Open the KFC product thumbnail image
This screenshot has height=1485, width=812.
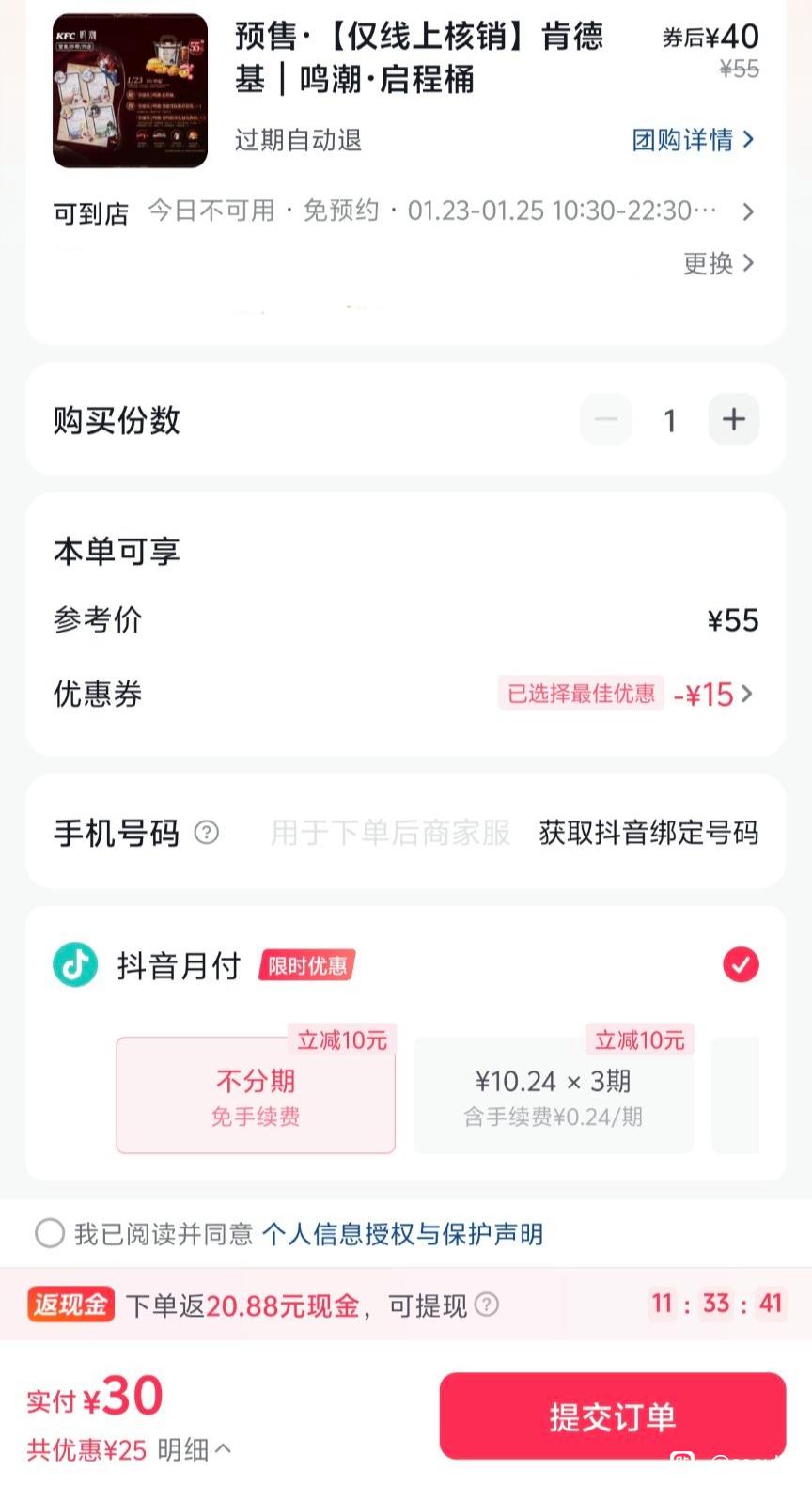point(130,91)
